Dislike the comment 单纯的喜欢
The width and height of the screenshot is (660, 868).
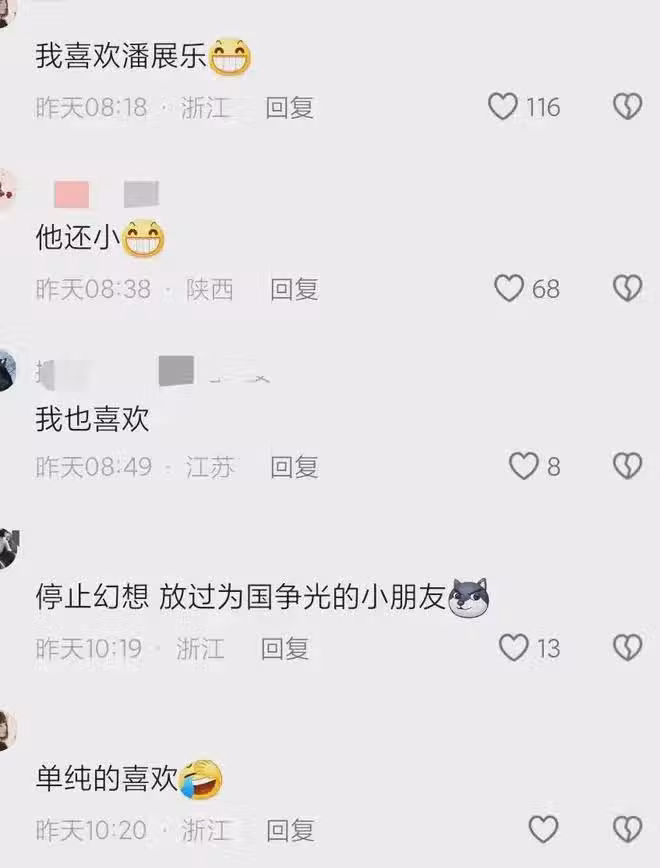pyautogui.click(x=627, y=829)
